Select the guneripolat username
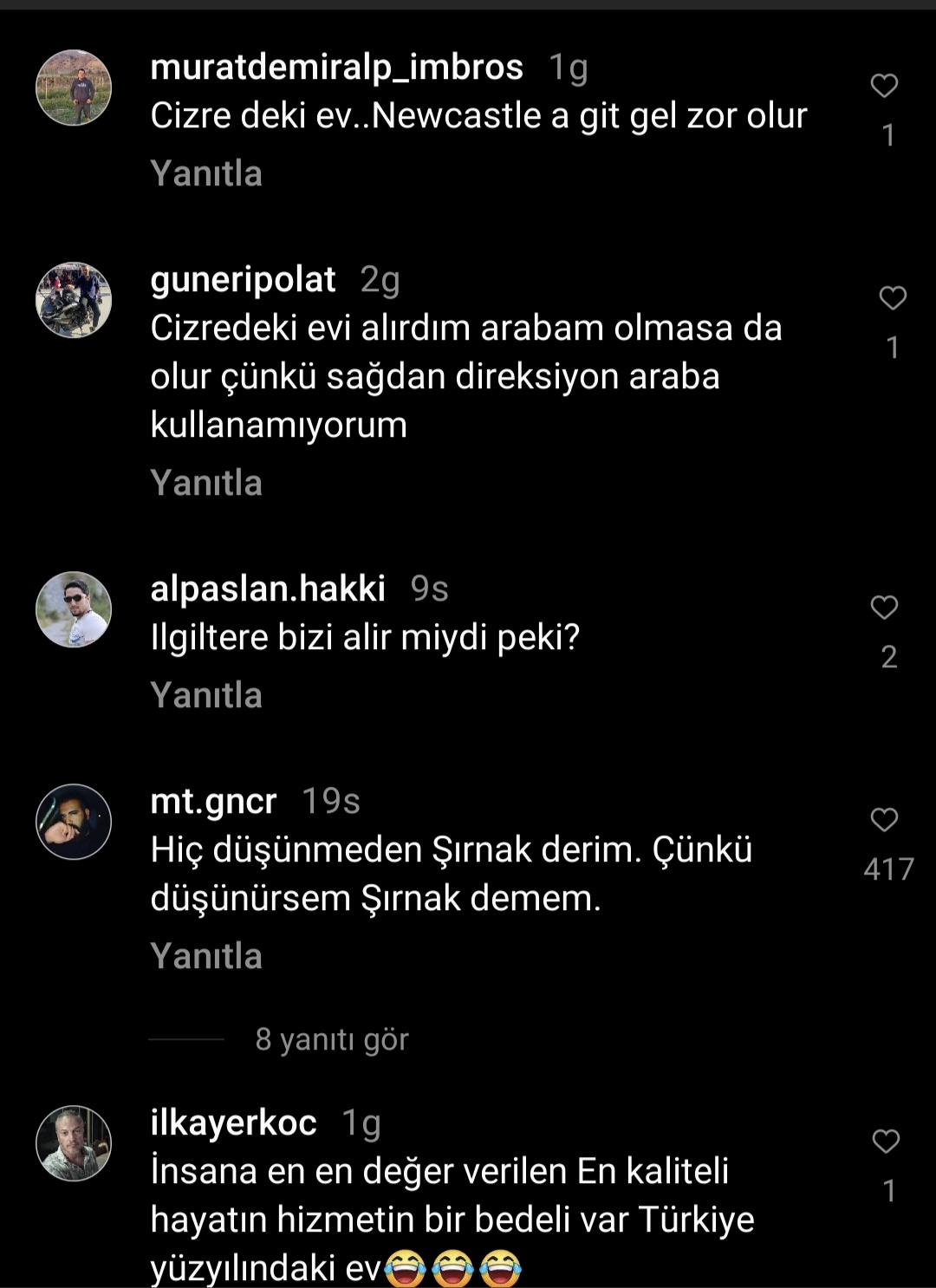 pyautogui.click(x=243, y=280)
